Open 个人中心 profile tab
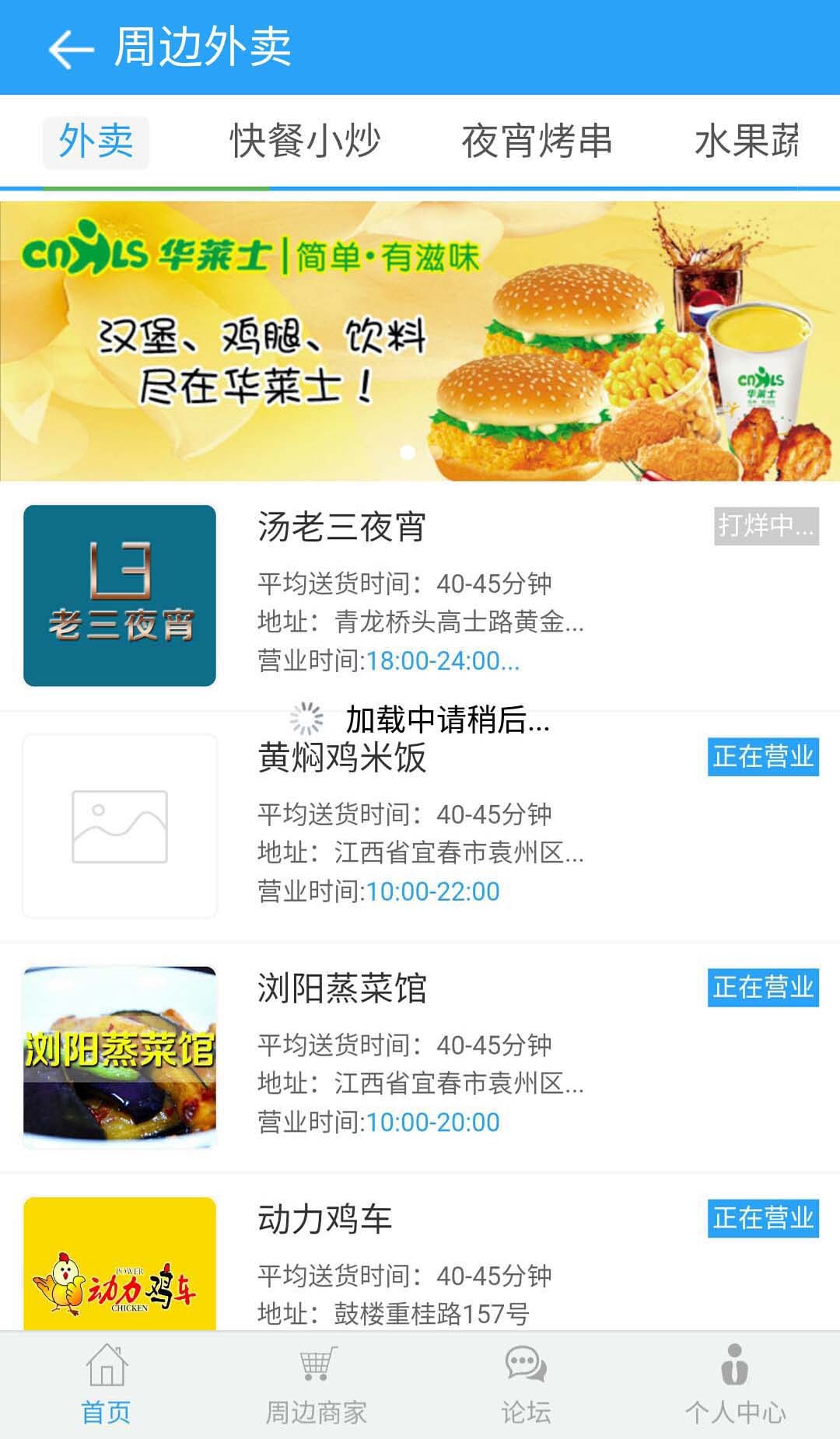The image size is (840, 1439). [x=735, y=1386]
